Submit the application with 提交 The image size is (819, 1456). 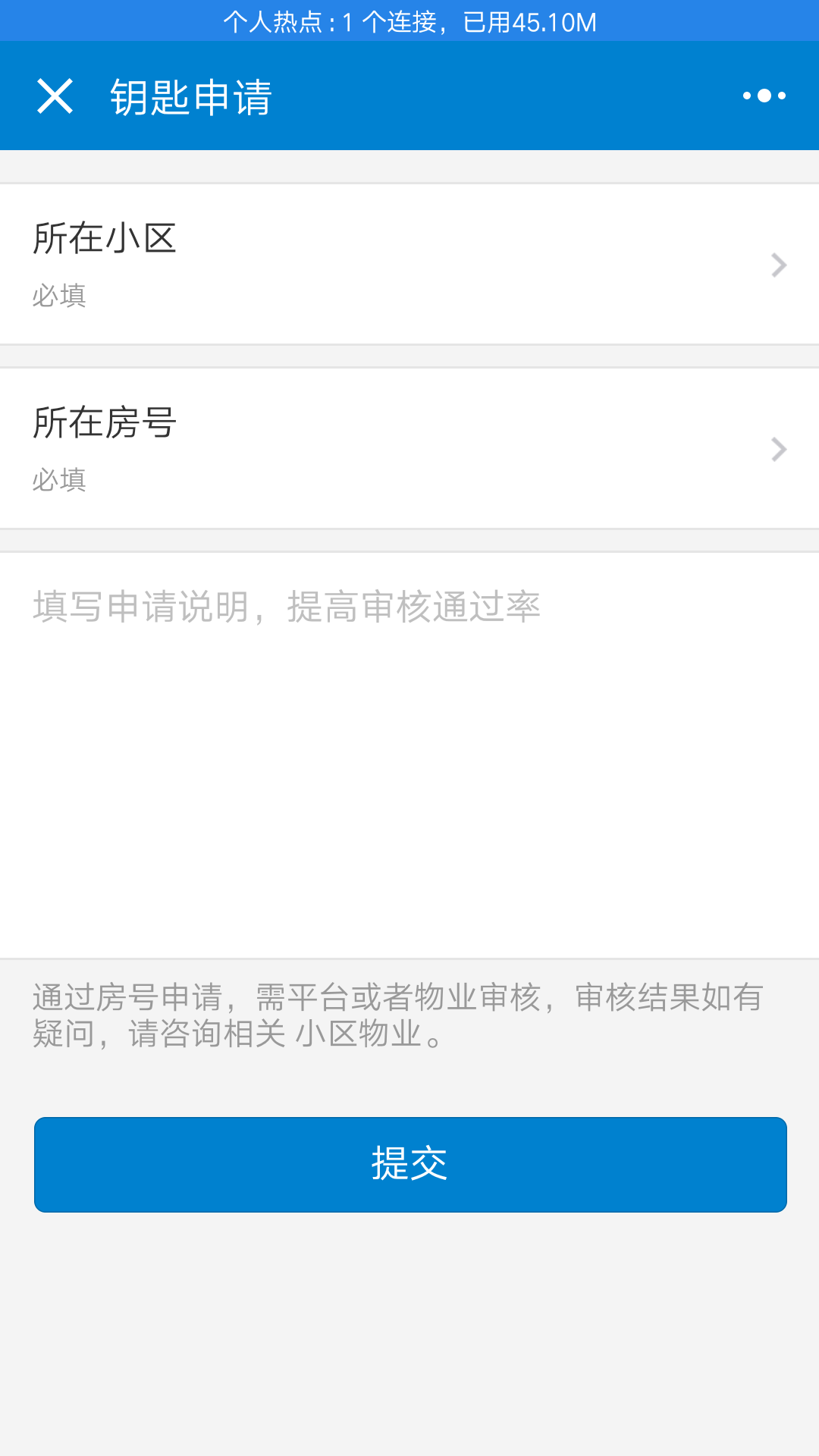tap(410, 1164)
